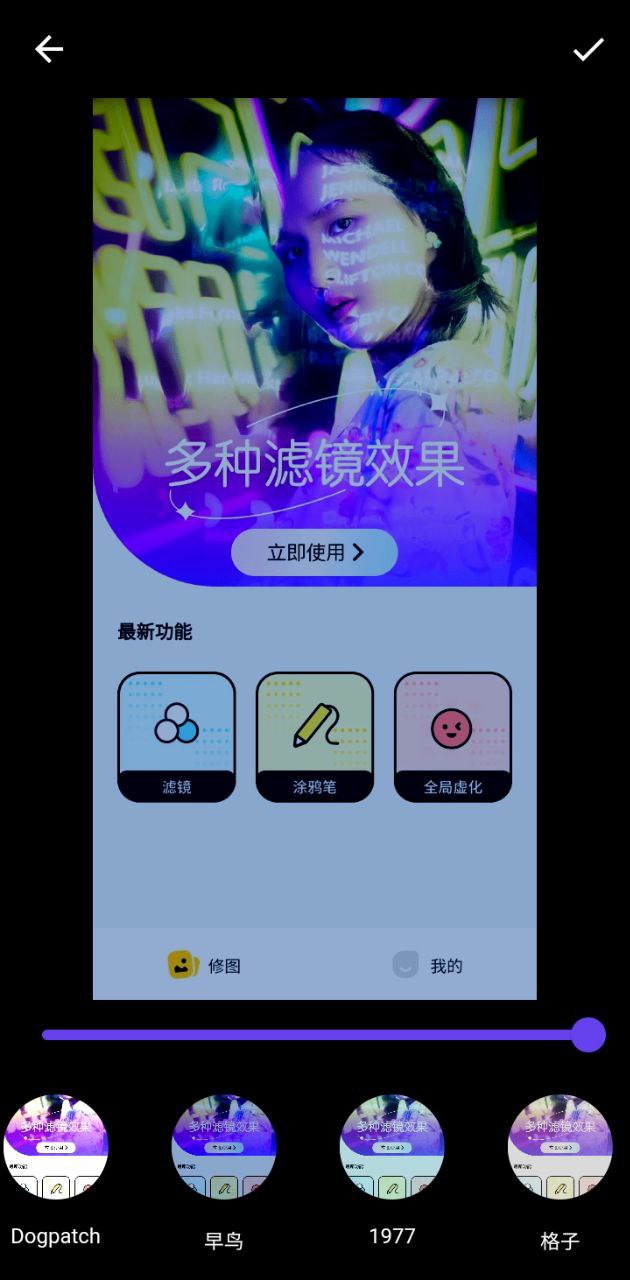Apply the 格子 filter
630x1280 pixels.
(560, 1147)
